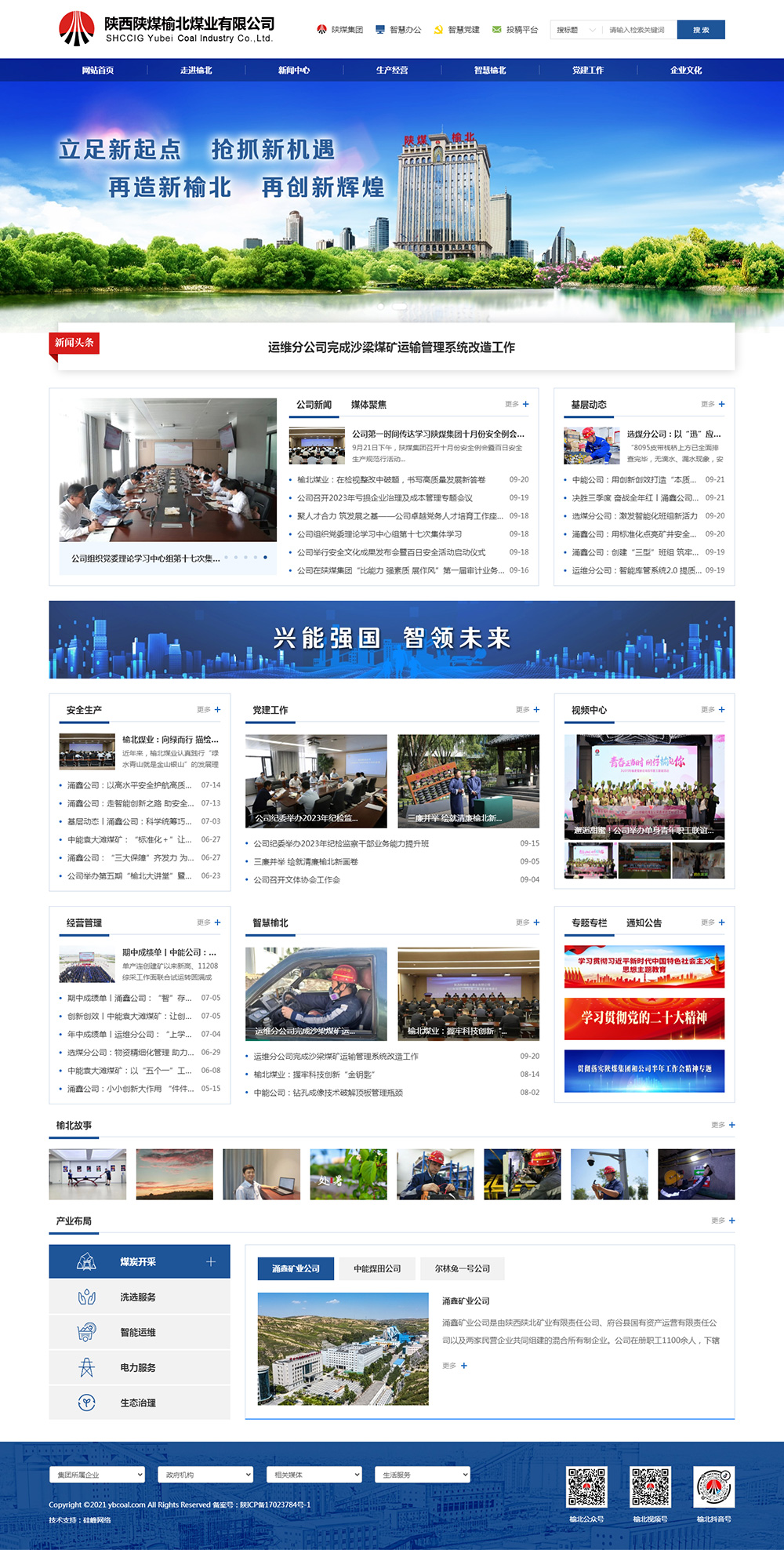Open the 政府机构 links dropdown

pyautogui.click(x=205, y=1475)
